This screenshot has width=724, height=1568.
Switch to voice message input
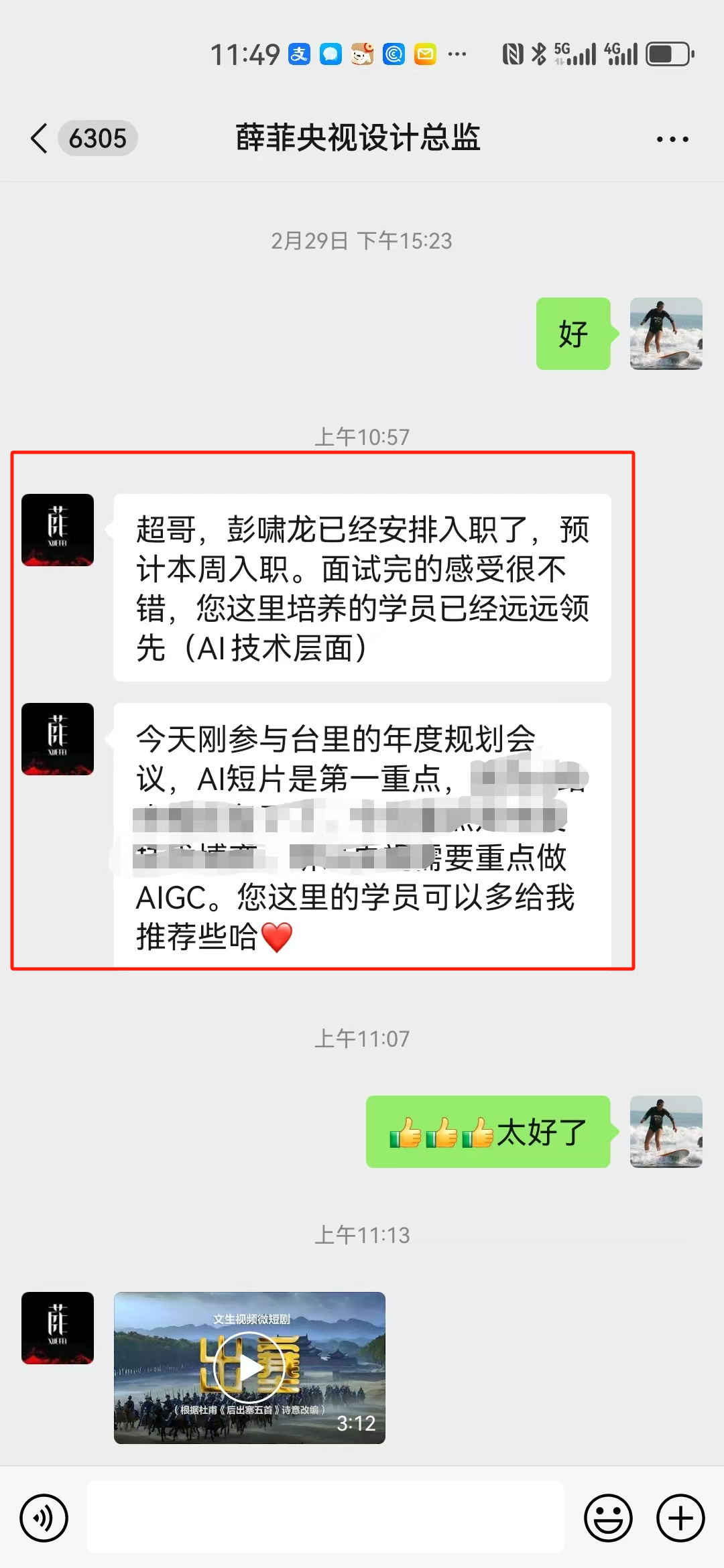click(44, 1518)
